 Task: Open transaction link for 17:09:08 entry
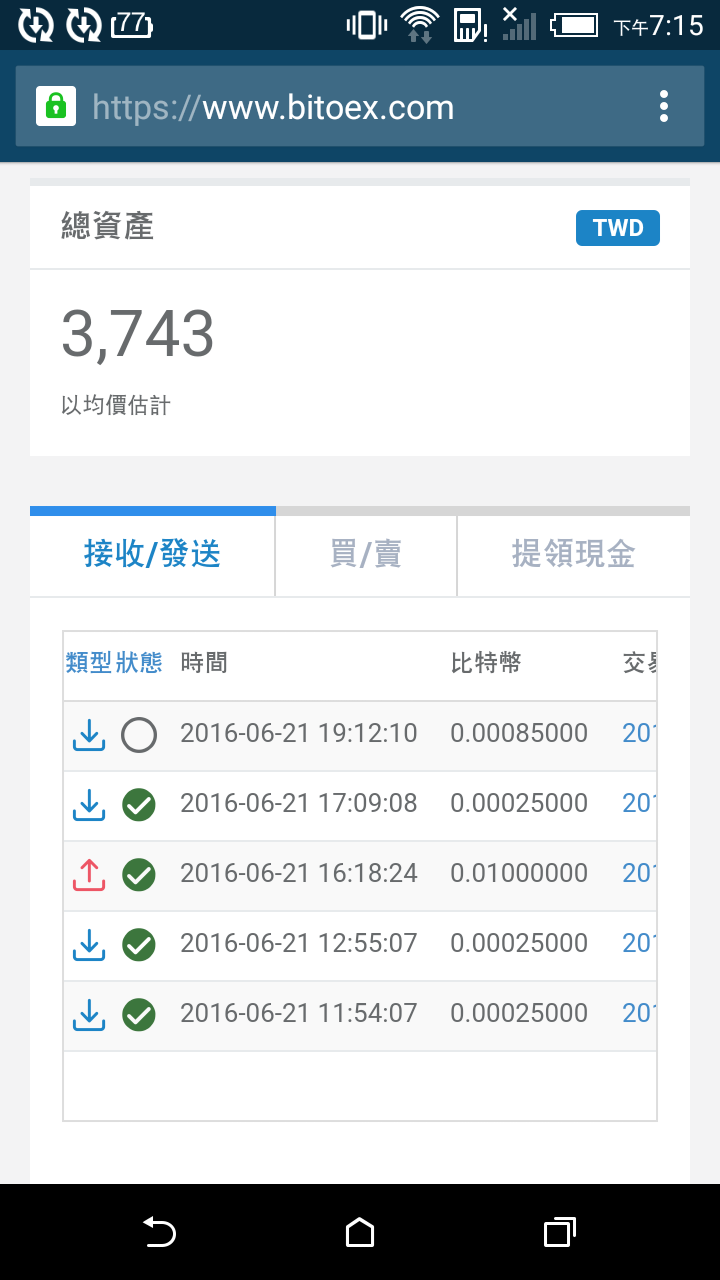point(639,803)
